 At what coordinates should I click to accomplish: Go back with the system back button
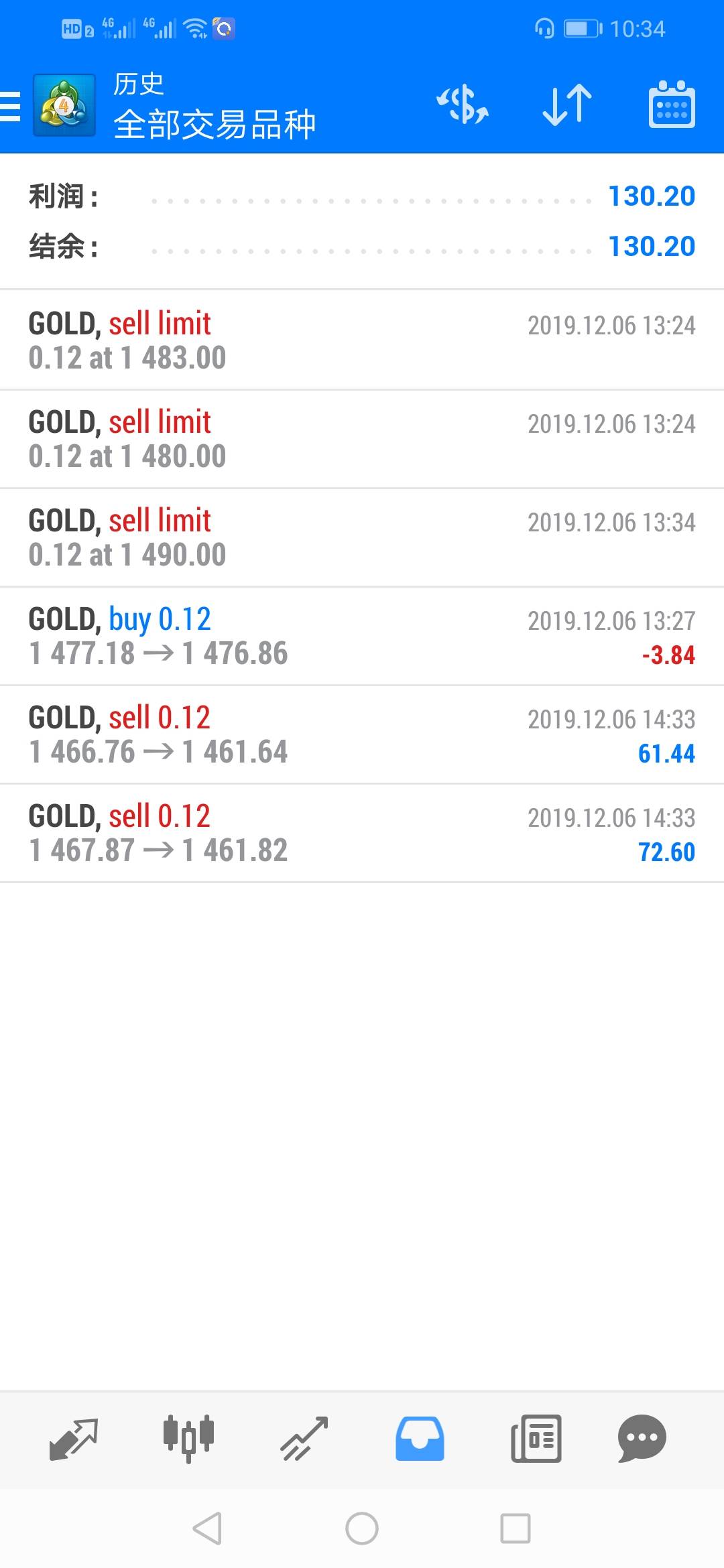tap(207, 1528)
